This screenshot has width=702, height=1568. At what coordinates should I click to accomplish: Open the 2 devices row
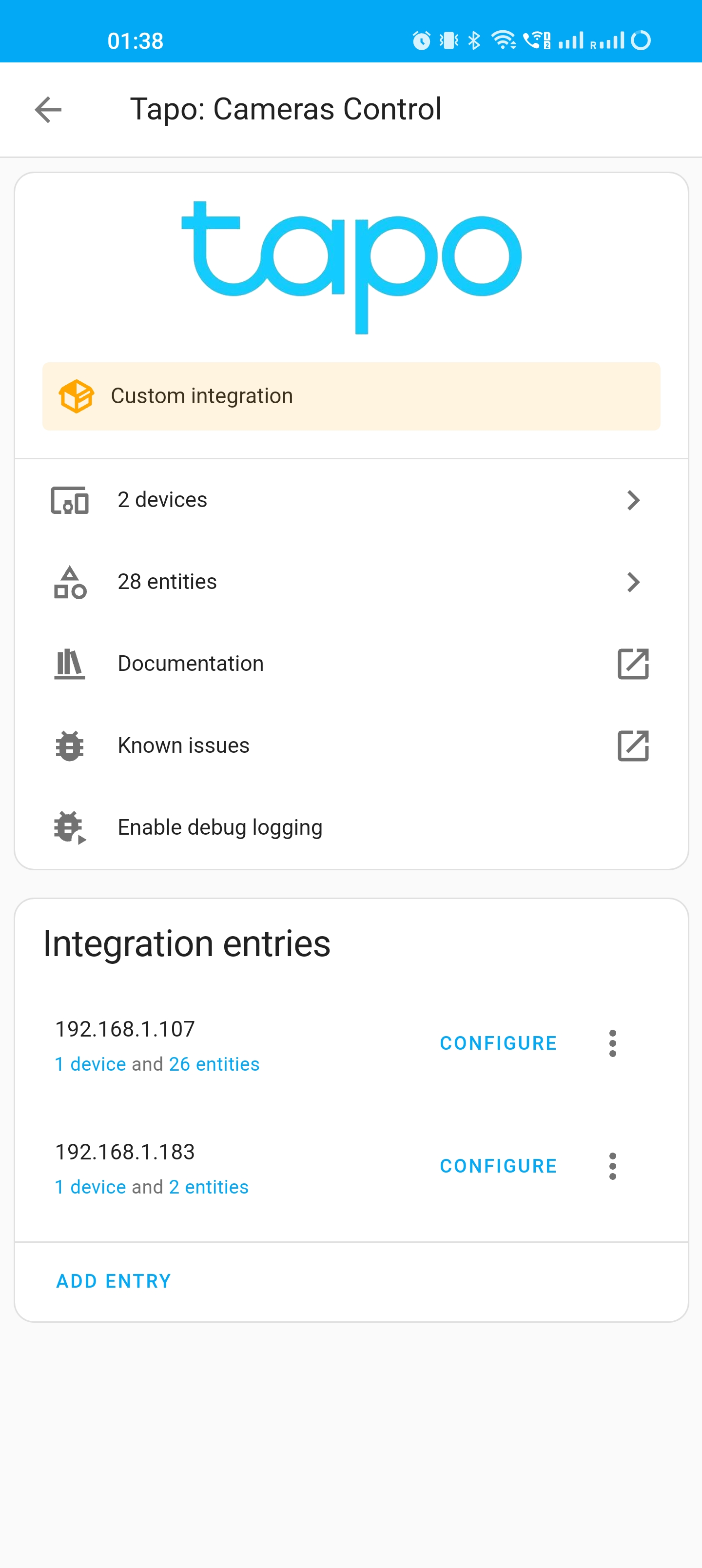point(351,500)
